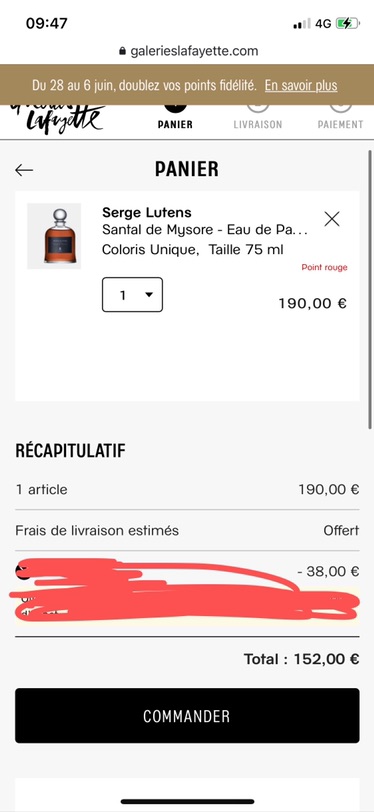Screen dimensions: 374x812
Task: Open the Galeries Lafayette address bar
Action: [188, 51]
